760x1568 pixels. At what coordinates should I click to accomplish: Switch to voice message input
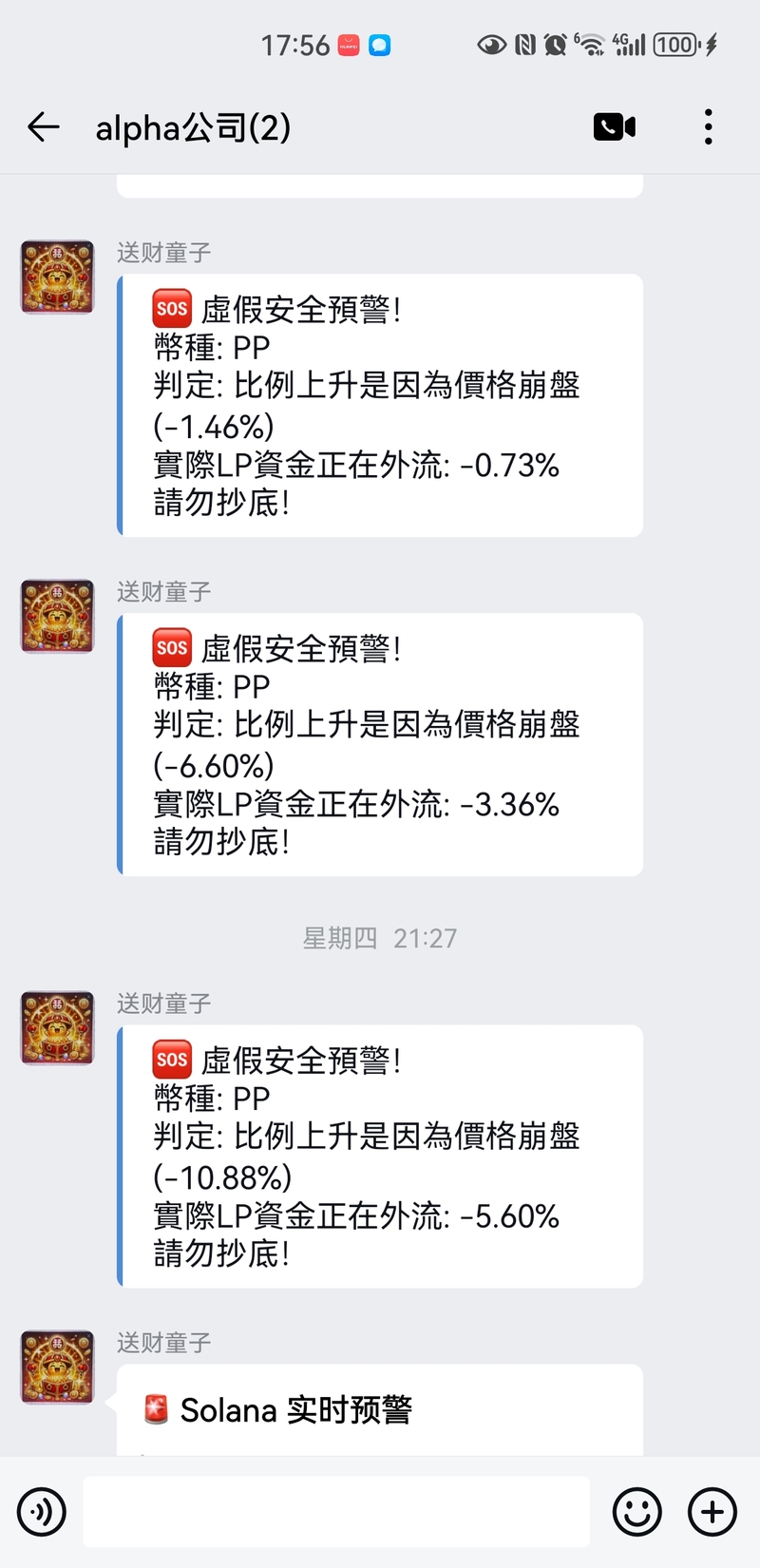42,1511
